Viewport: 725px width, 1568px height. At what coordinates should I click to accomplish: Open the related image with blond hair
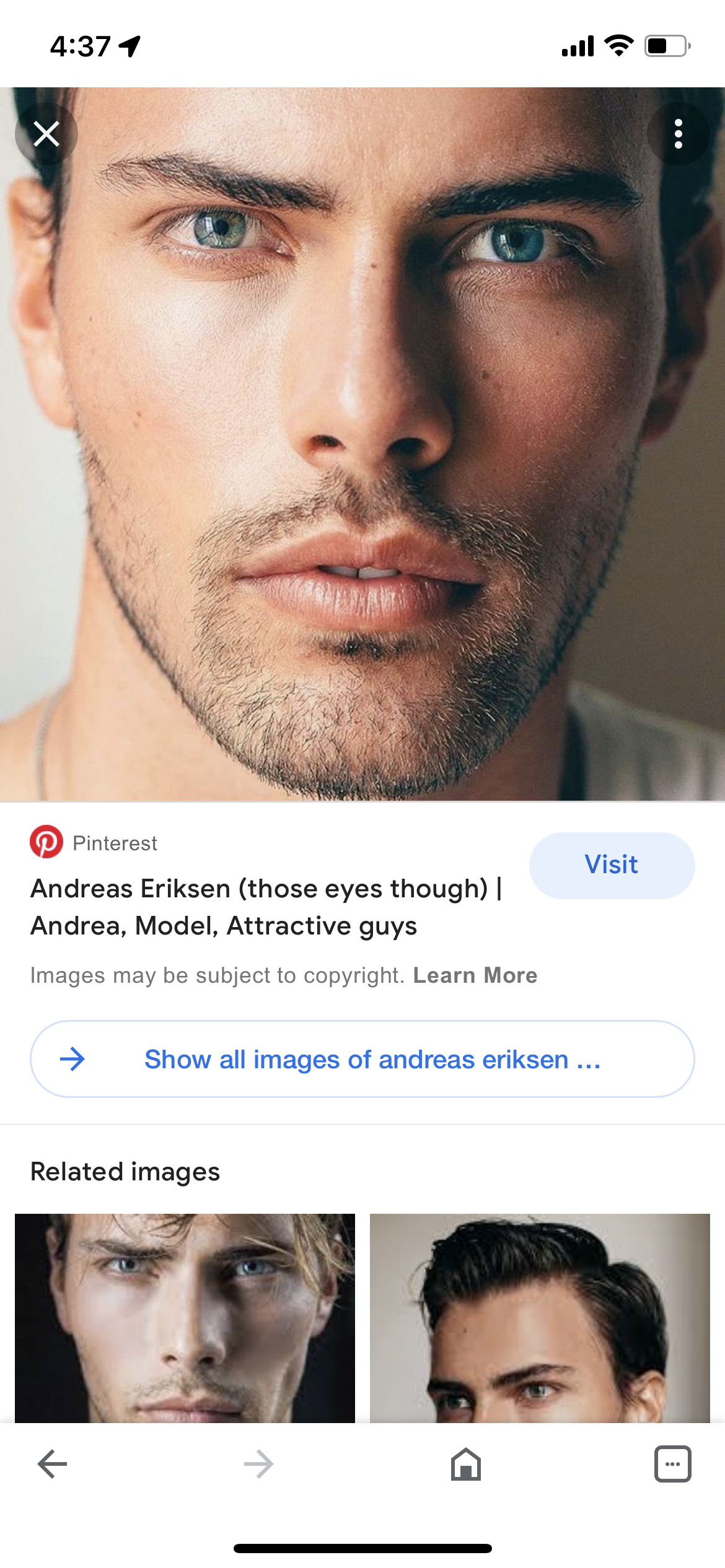coord(185,1318)
